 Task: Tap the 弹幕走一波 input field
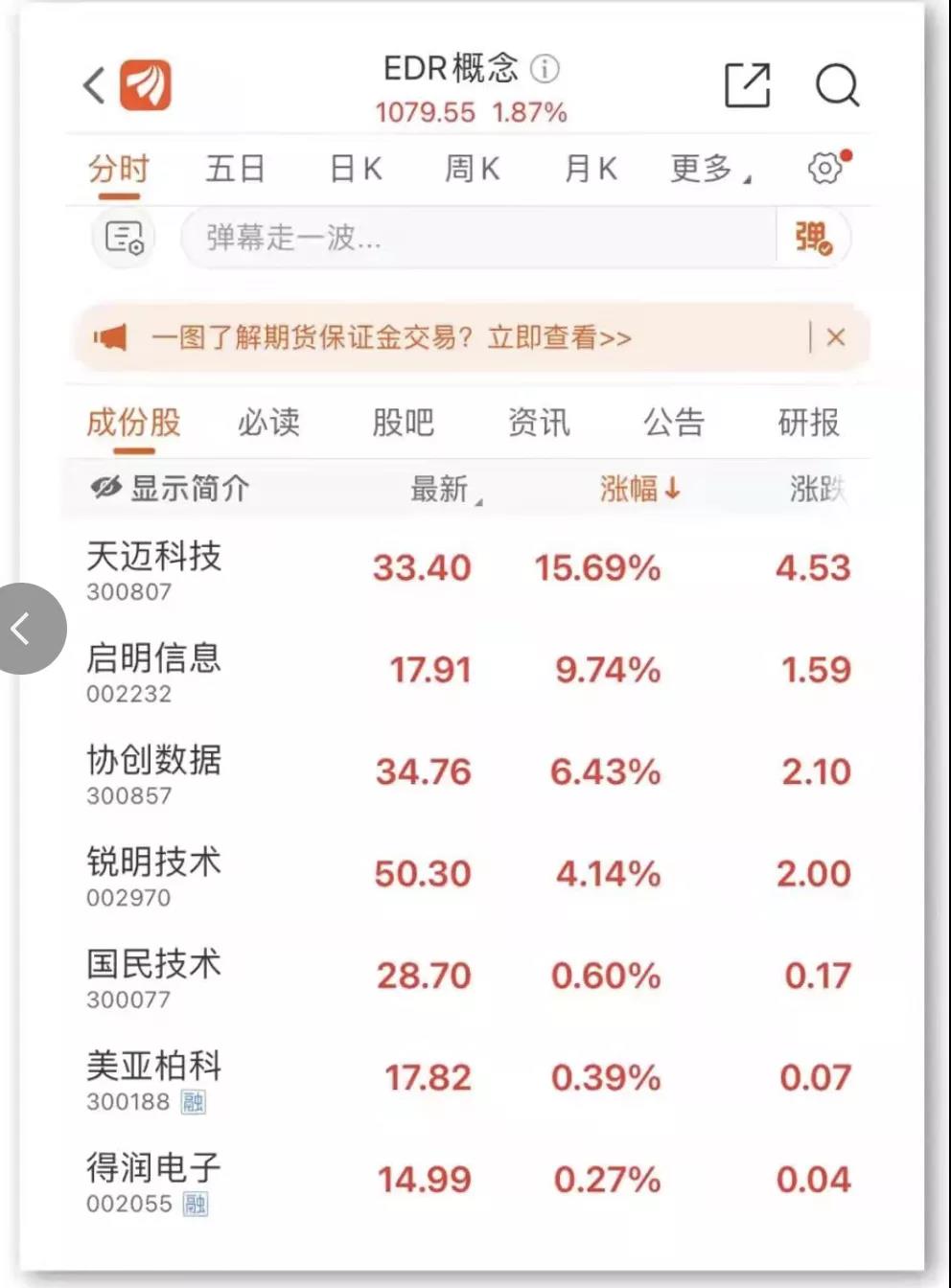click(x=477, y=237)
